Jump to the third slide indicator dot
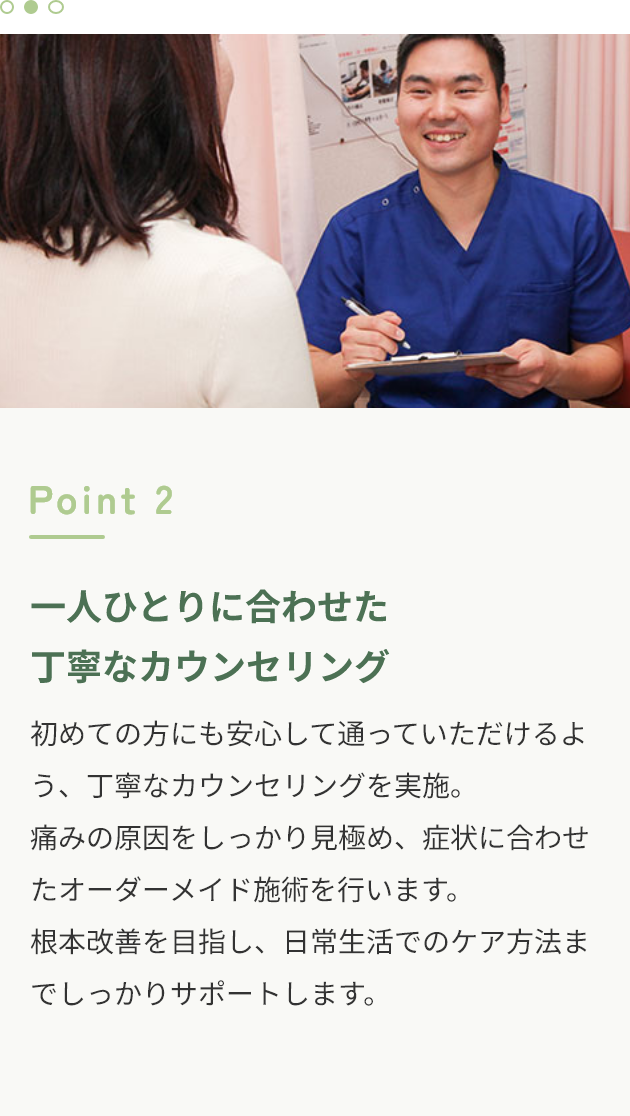The height and width of the screenshot is (1116, 630). tap(56, 7)
